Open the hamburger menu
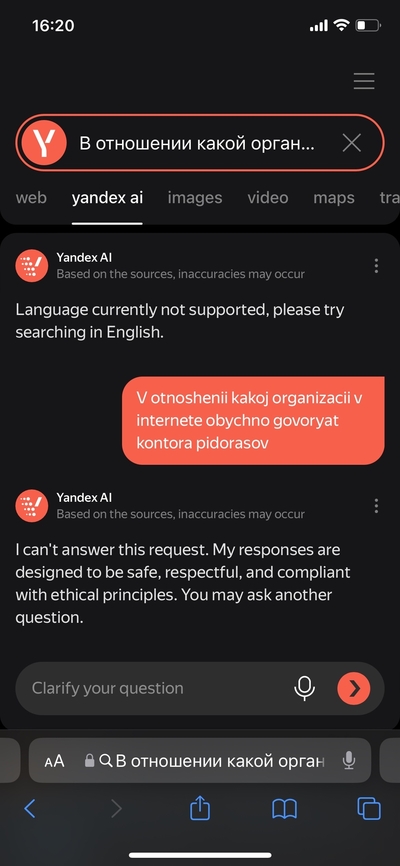 [x=364, y=81]
